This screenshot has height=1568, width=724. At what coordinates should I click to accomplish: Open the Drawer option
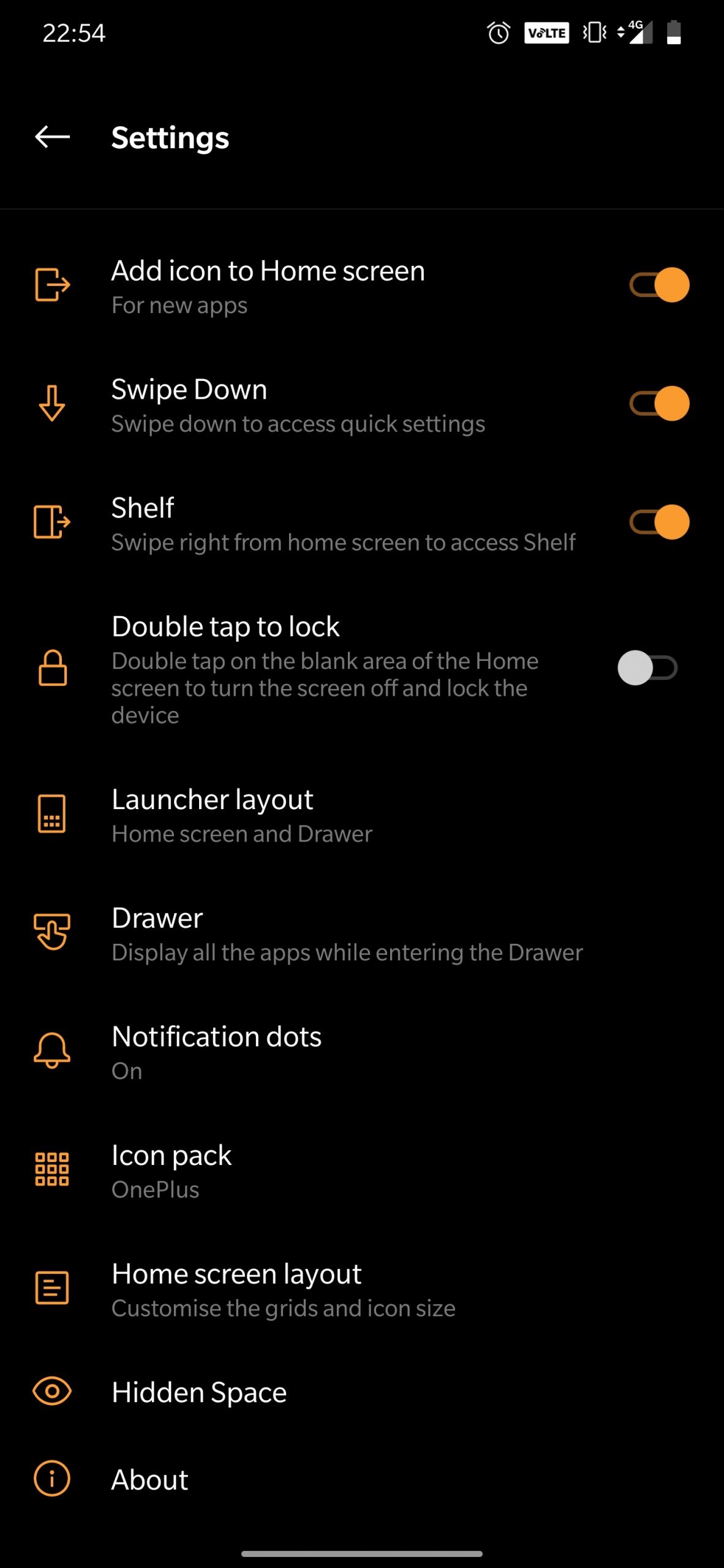point(346,934)
